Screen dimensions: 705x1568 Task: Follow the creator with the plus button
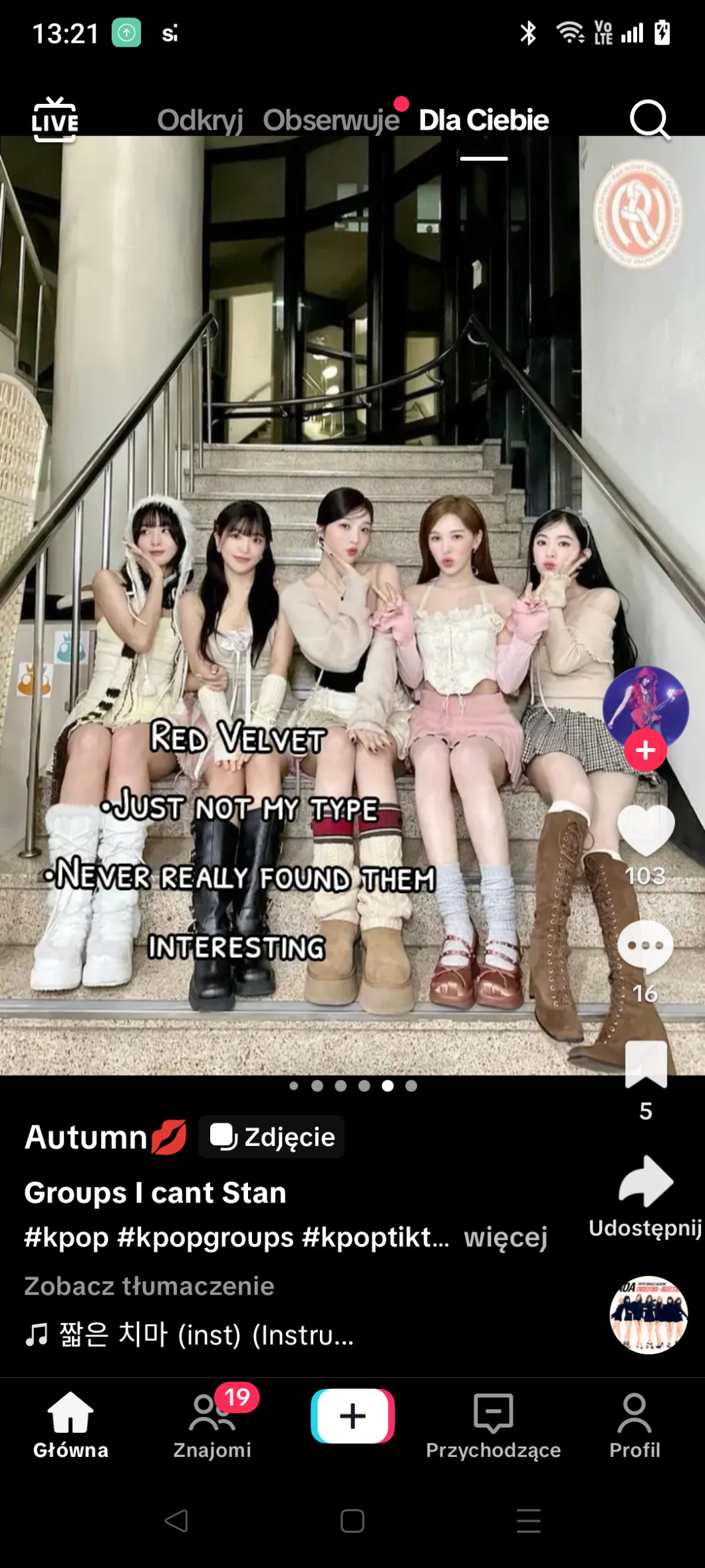coord(645,750)
